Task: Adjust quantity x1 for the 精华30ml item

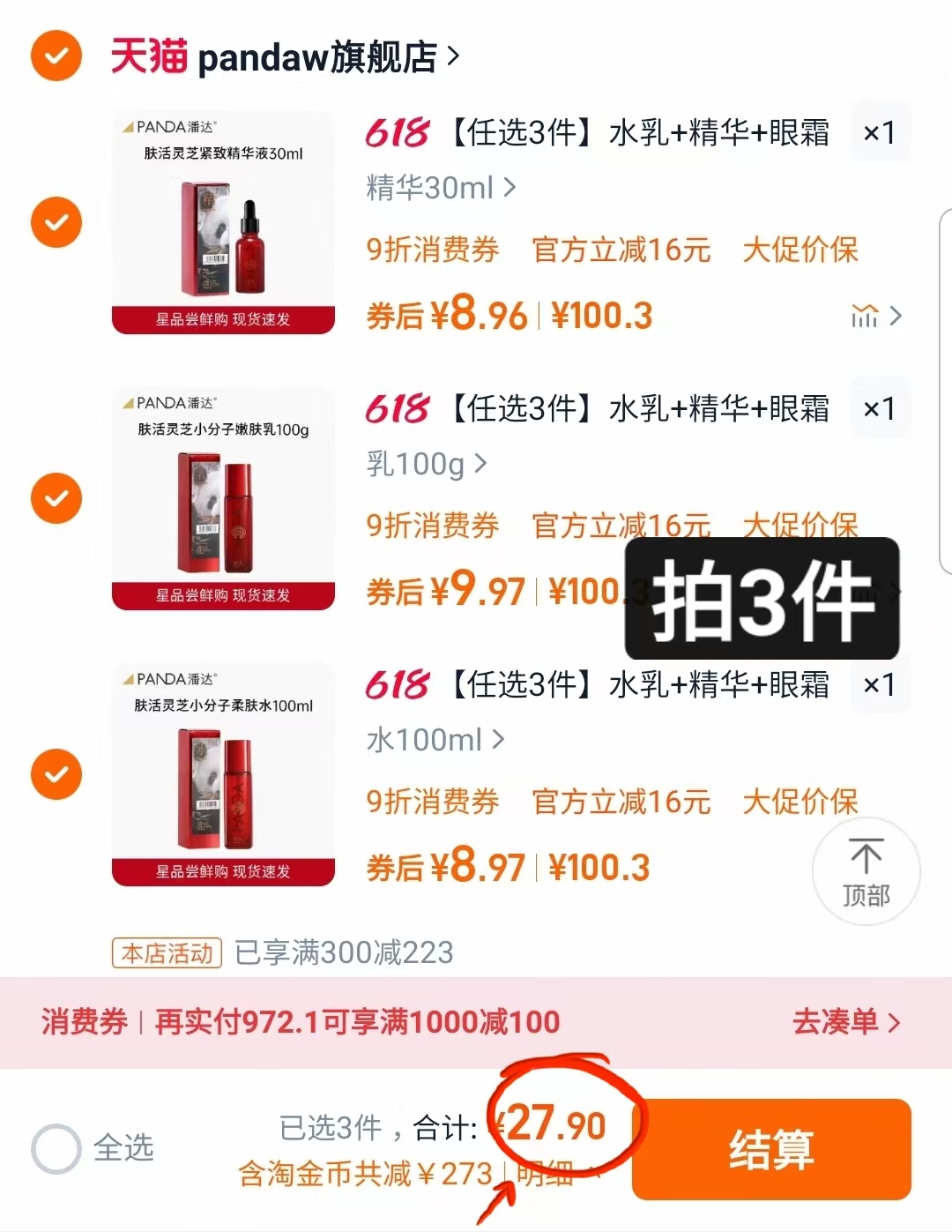Action: click(x=879, y=133)
